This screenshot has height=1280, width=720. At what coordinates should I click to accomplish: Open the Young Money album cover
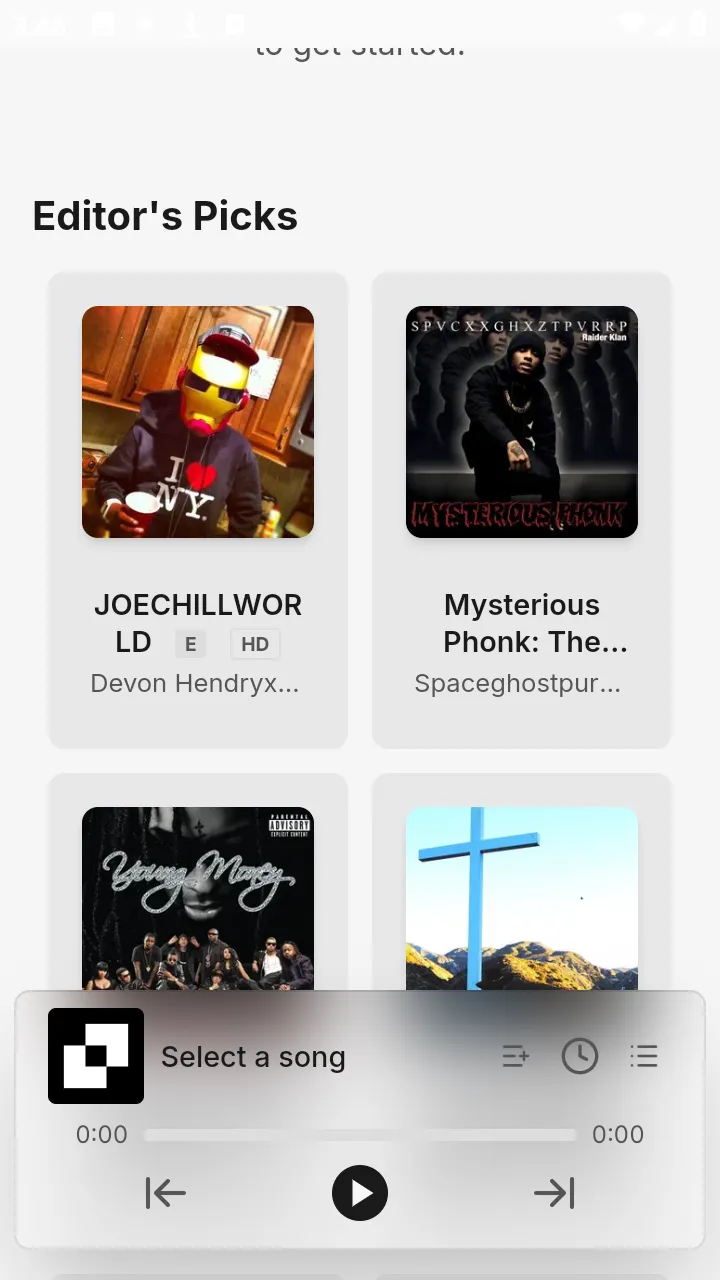point(198,898)
